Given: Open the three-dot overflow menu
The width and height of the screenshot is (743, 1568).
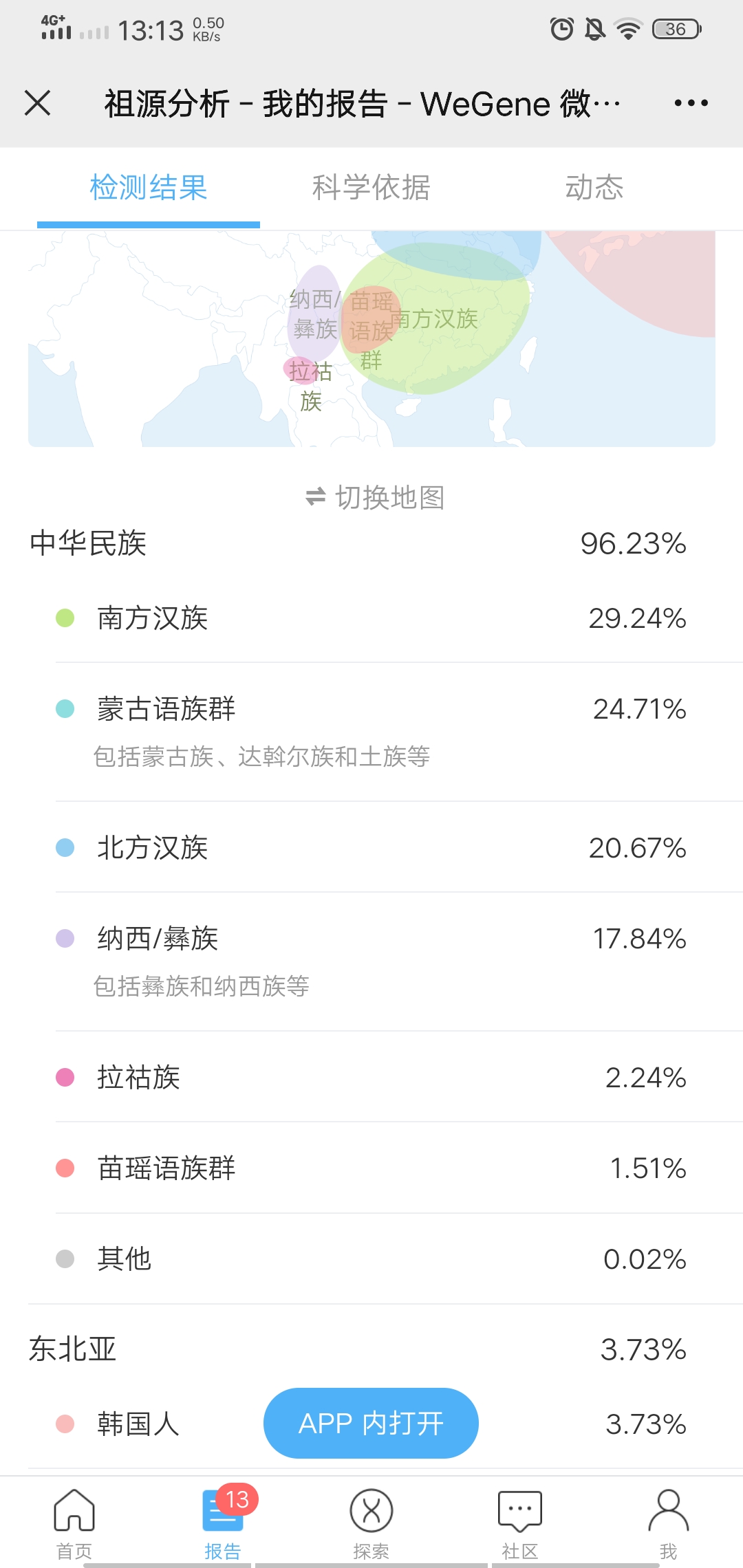Looking at the screenshot, I should [691, 103].
